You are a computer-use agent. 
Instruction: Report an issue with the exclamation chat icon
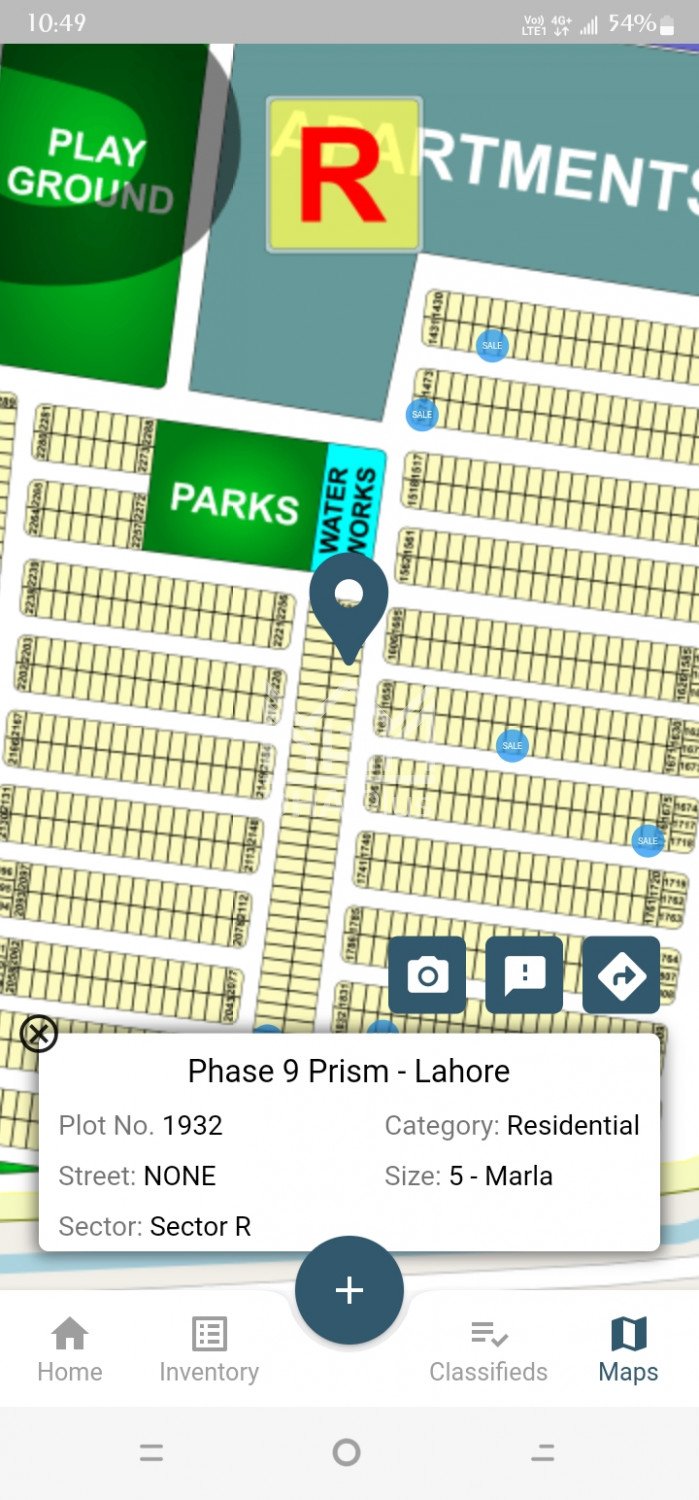(524, 975)
